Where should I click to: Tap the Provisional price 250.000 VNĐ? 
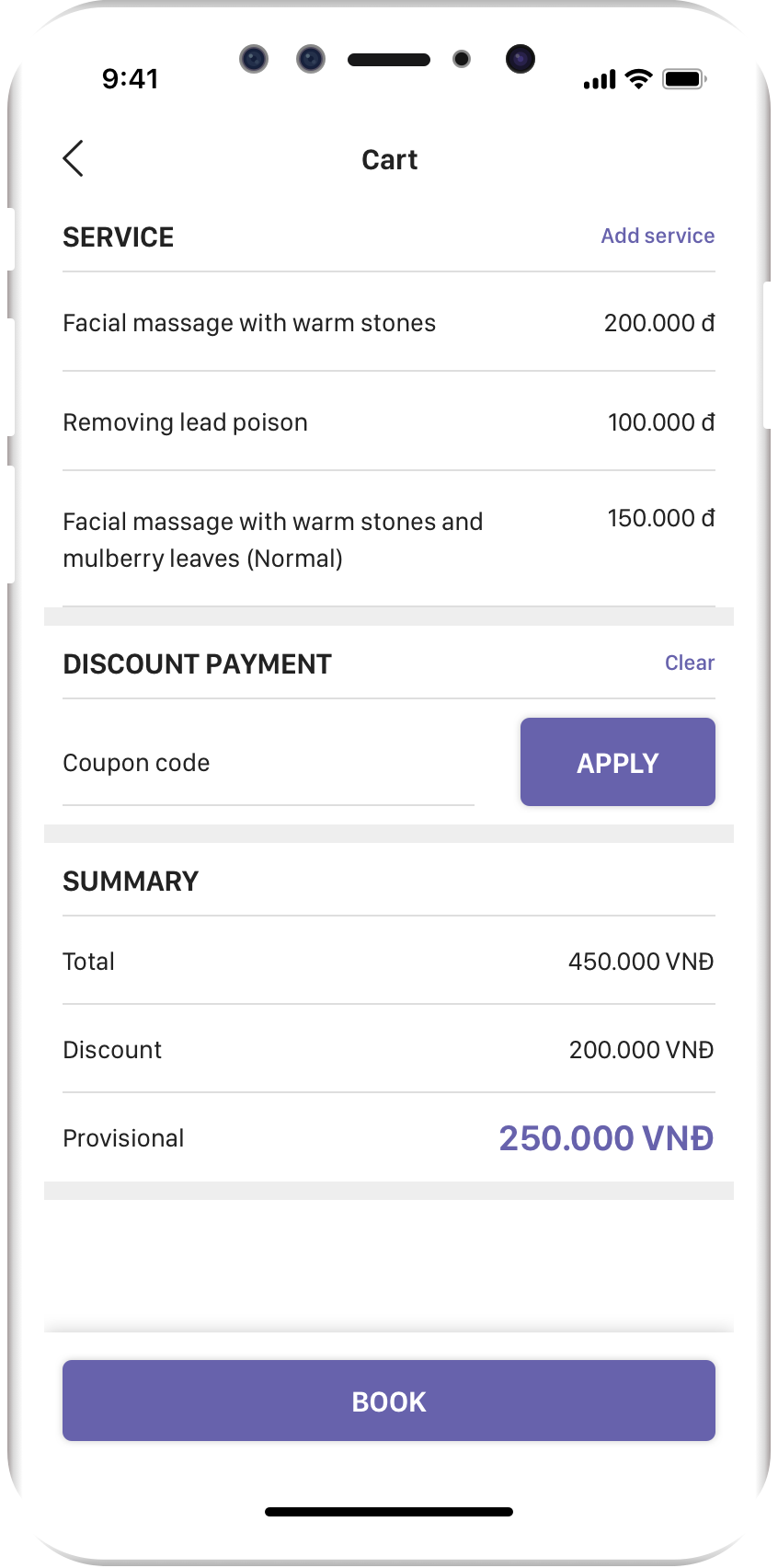tap(606, 1138)
